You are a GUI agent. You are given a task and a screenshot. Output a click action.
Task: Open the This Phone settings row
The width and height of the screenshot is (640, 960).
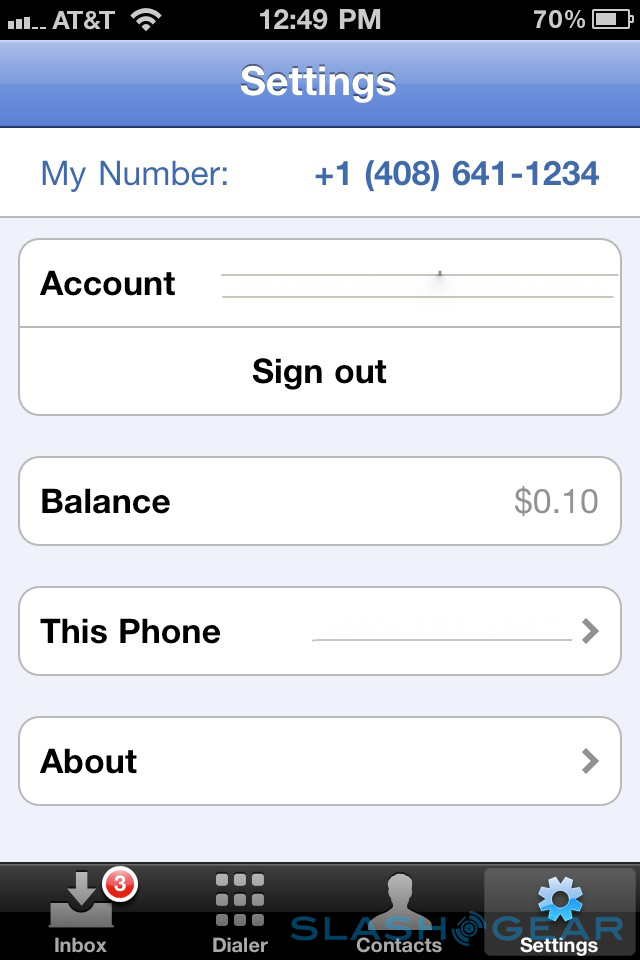(320, 631)
